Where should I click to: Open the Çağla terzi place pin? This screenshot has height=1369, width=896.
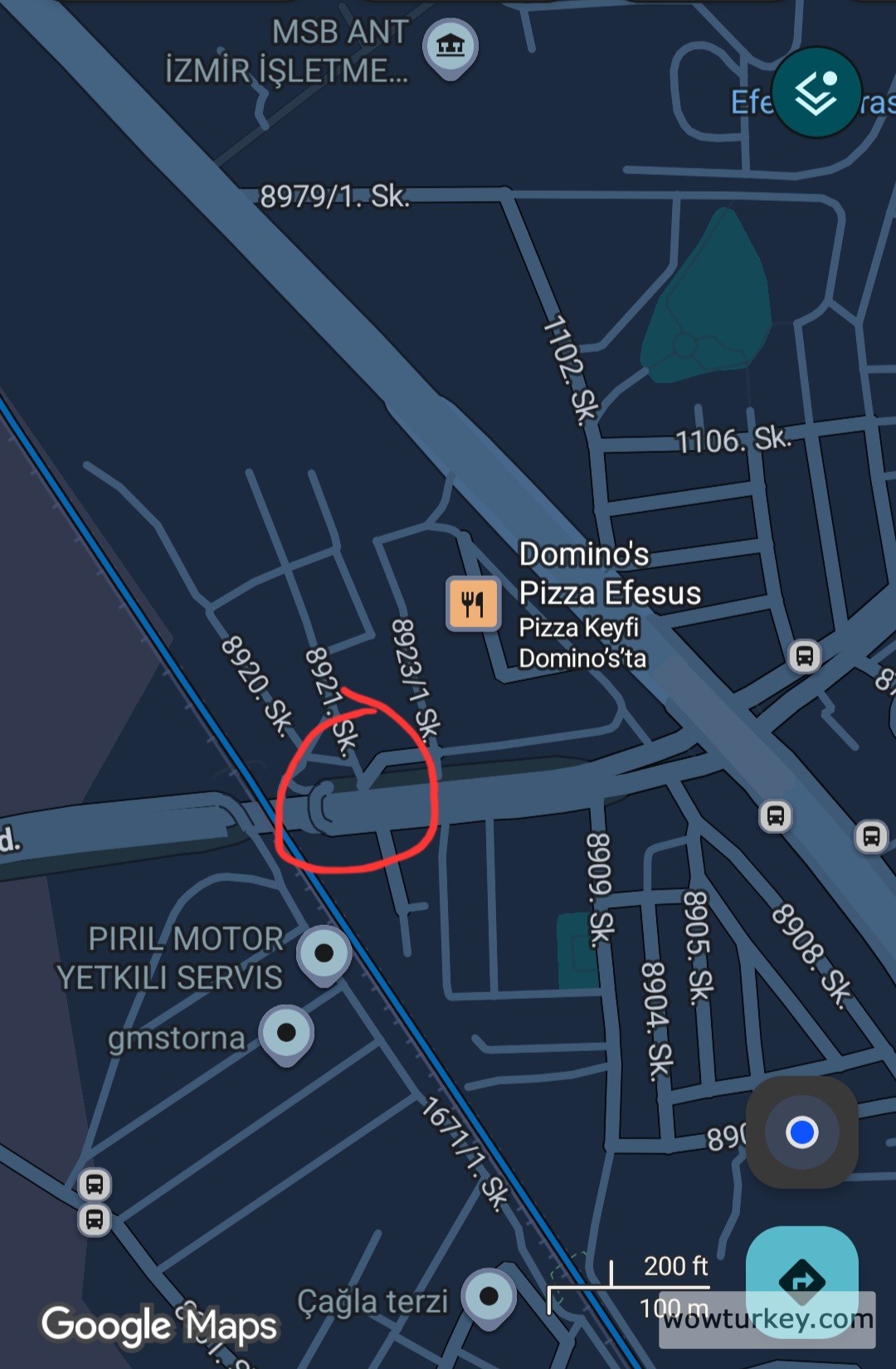[x=489, y=1296]
